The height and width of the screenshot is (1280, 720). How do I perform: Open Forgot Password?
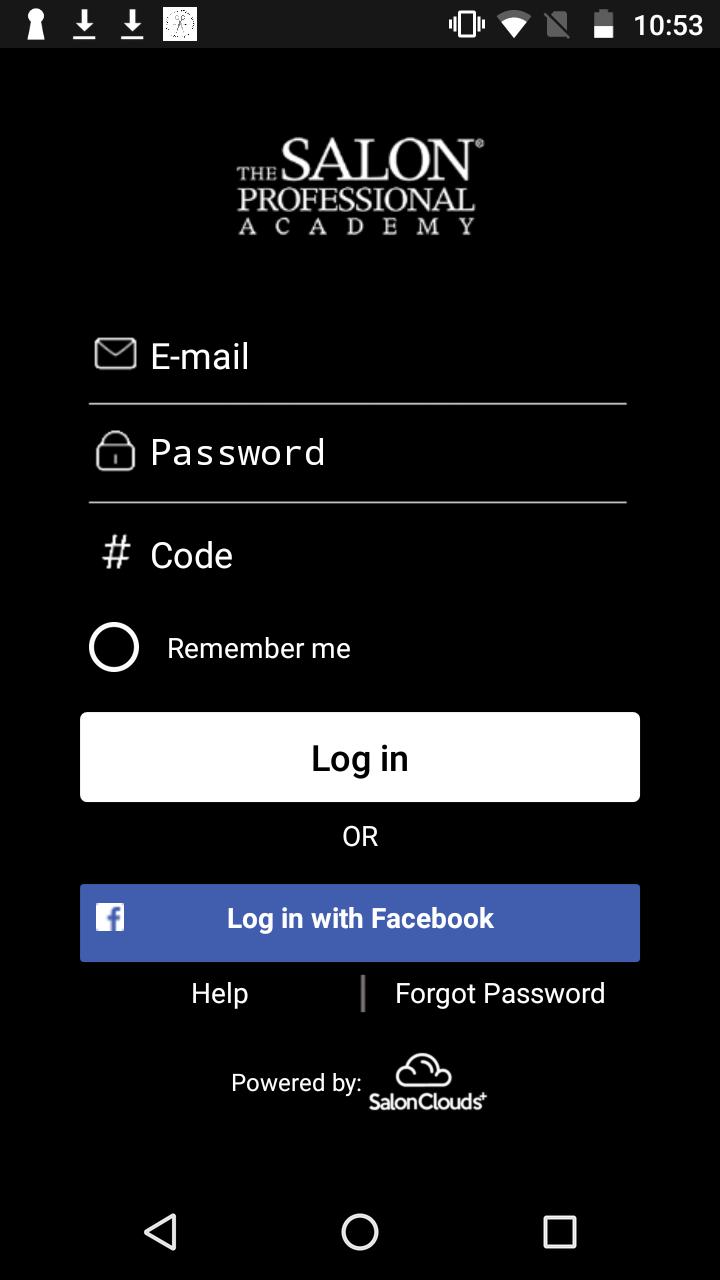[x=500, y=993]
